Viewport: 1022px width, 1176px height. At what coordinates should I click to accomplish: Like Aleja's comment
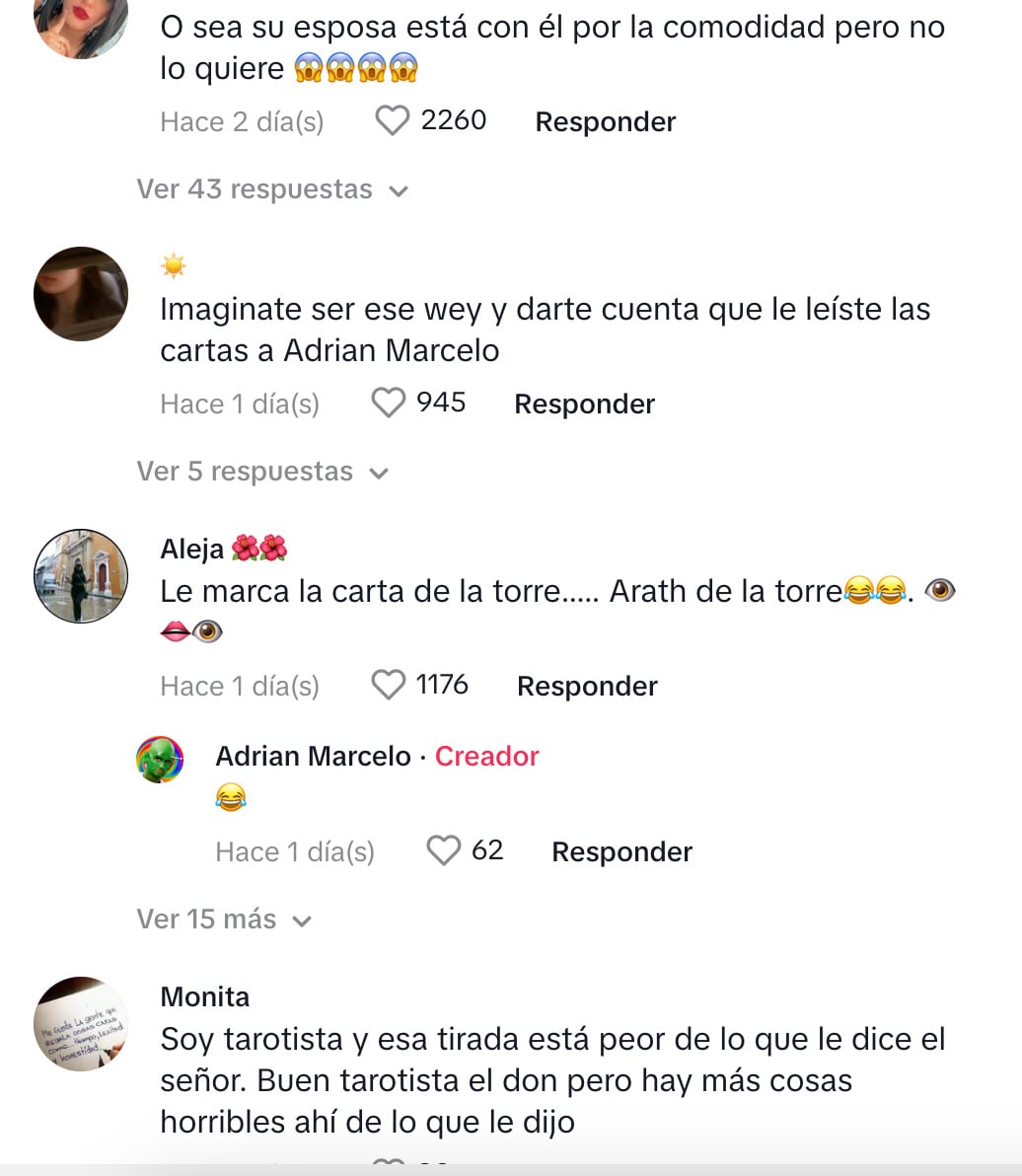pos(388,685)
